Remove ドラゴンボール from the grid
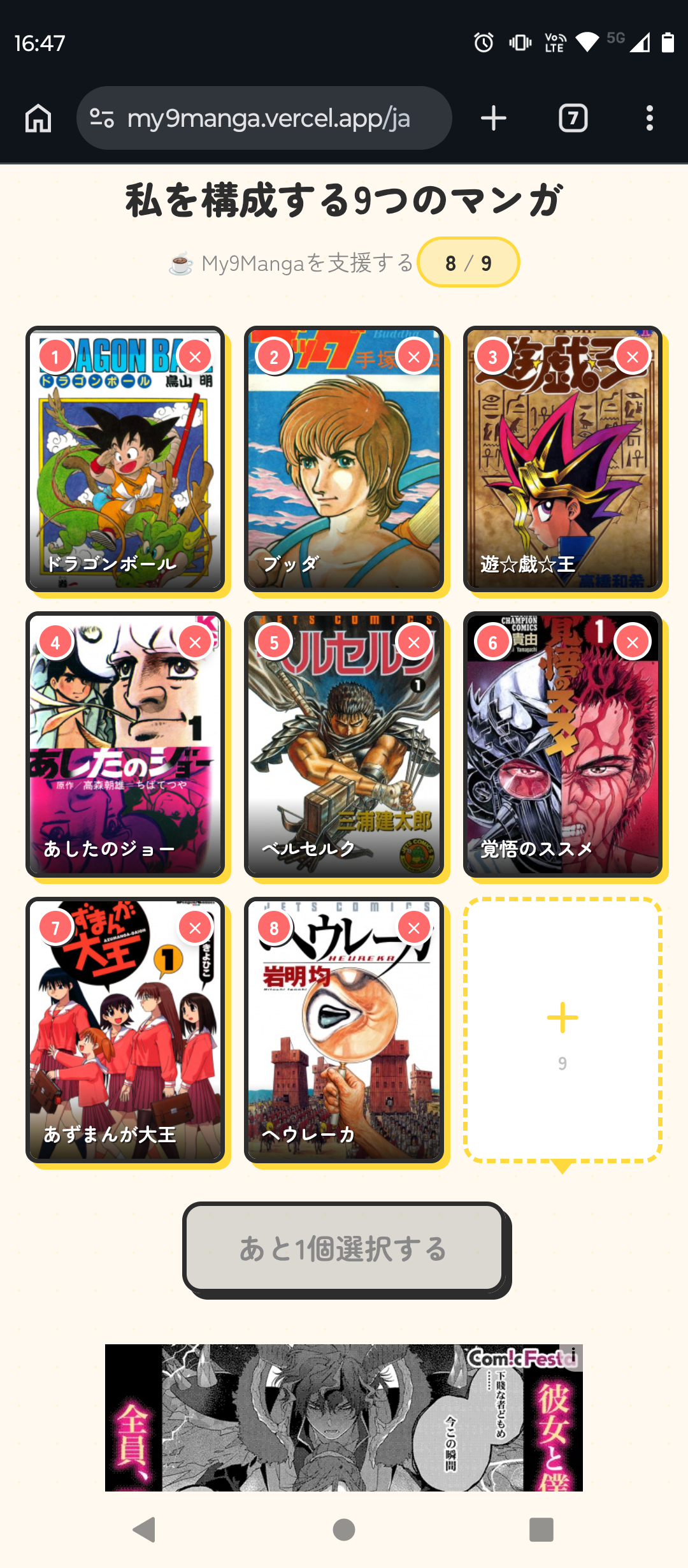The height and width of the screenshot is (1568, 688). point(195,357)
